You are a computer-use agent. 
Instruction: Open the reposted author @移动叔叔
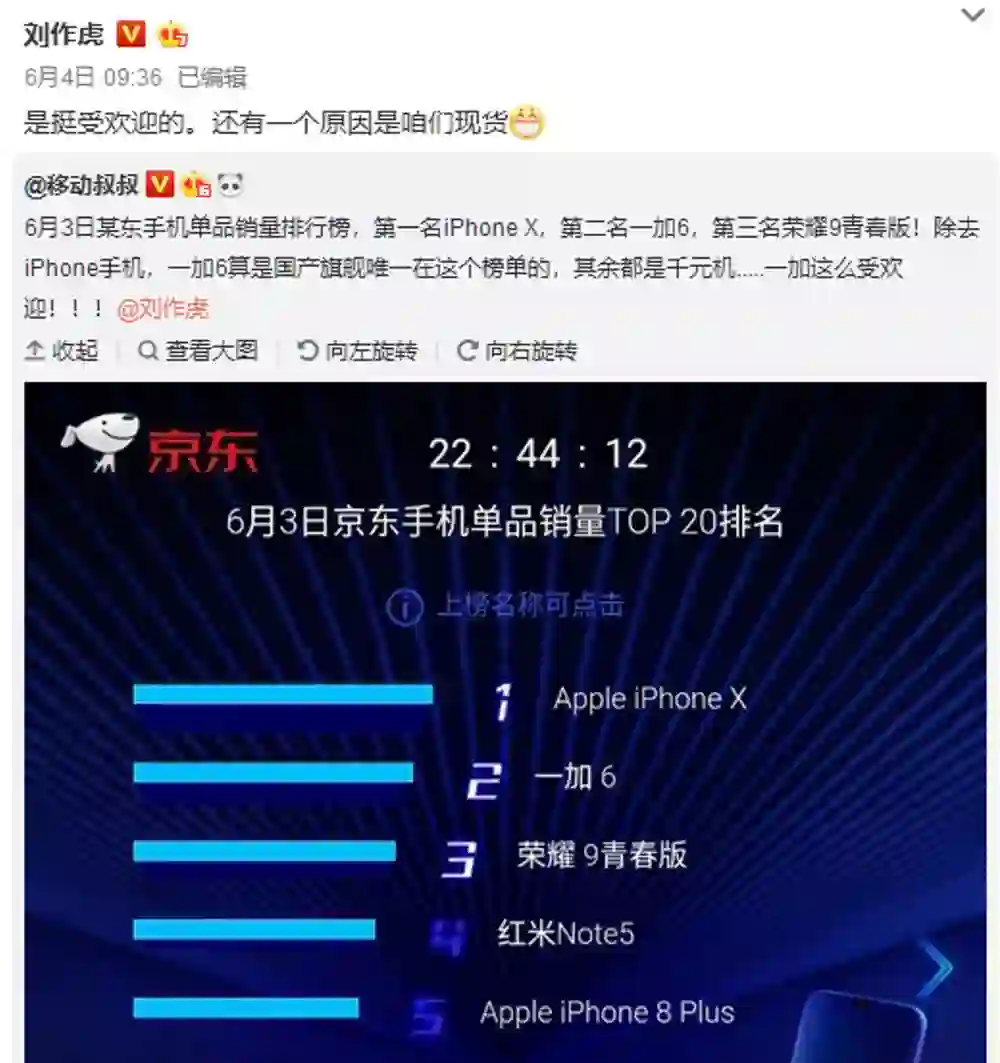(82, 186)
